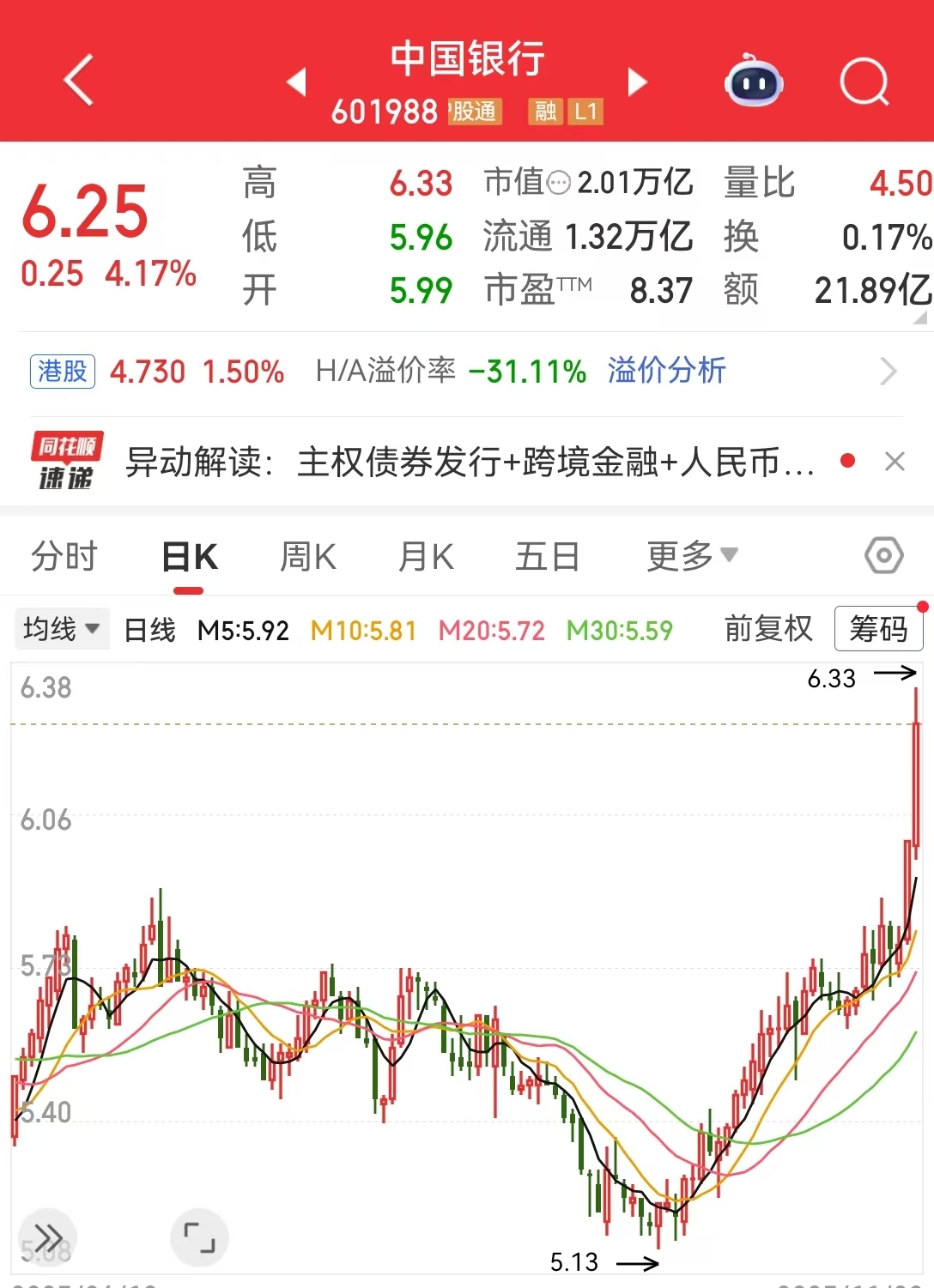Click the next stock arrow beside 中国银行

tap(637, 82)
